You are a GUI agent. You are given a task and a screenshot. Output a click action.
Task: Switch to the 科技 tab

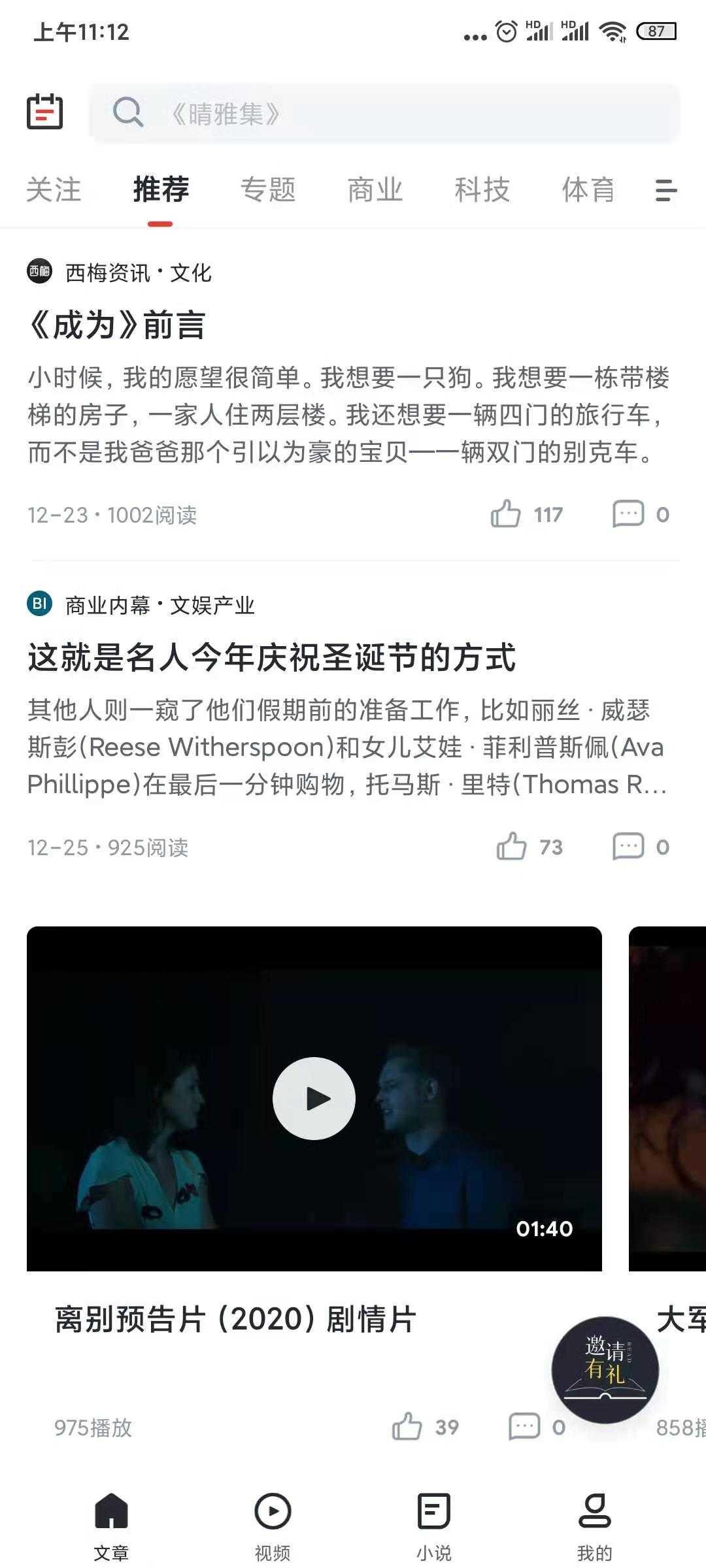(480, 189)
